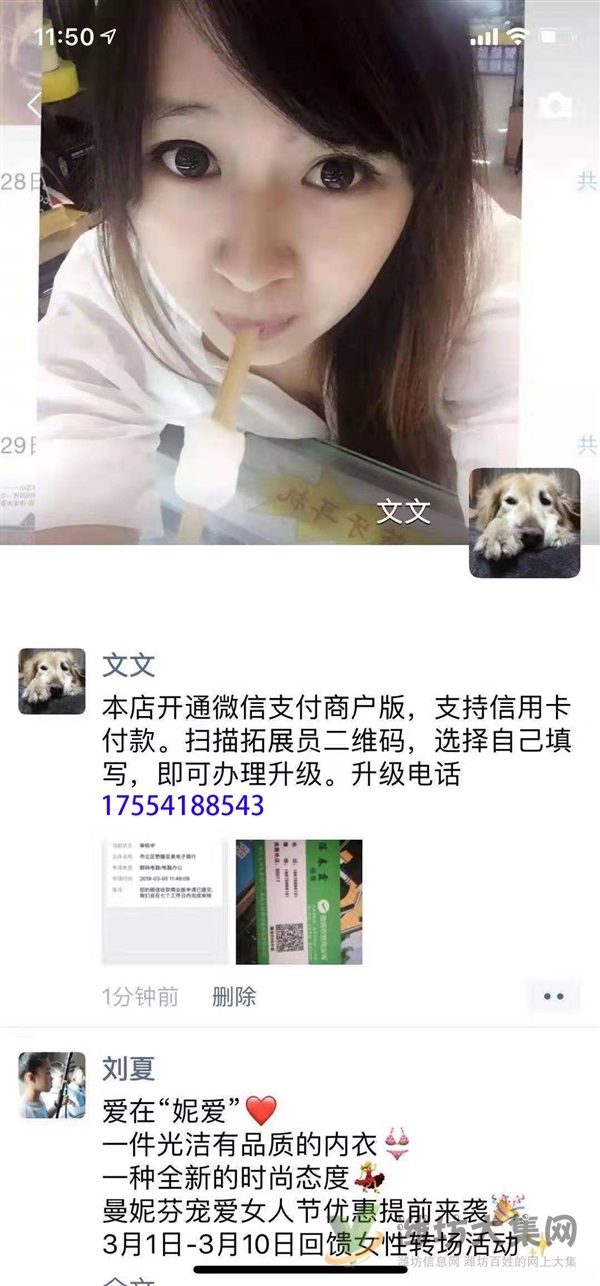Open the like and comment menu on 文文's post
Screen dimensions: 600x1286
point(553,996)
